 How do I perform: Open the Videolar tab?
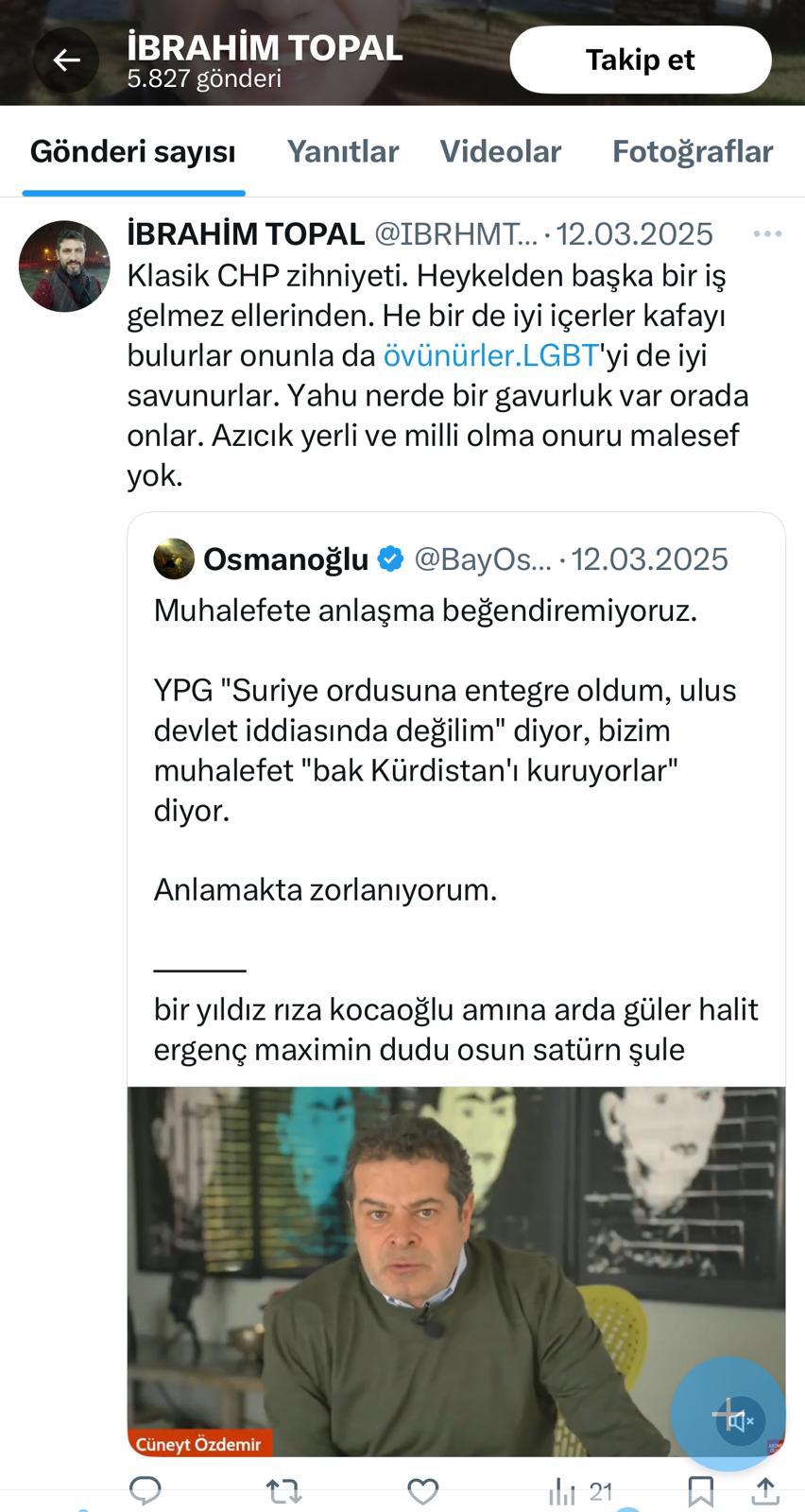click(500, 151)
